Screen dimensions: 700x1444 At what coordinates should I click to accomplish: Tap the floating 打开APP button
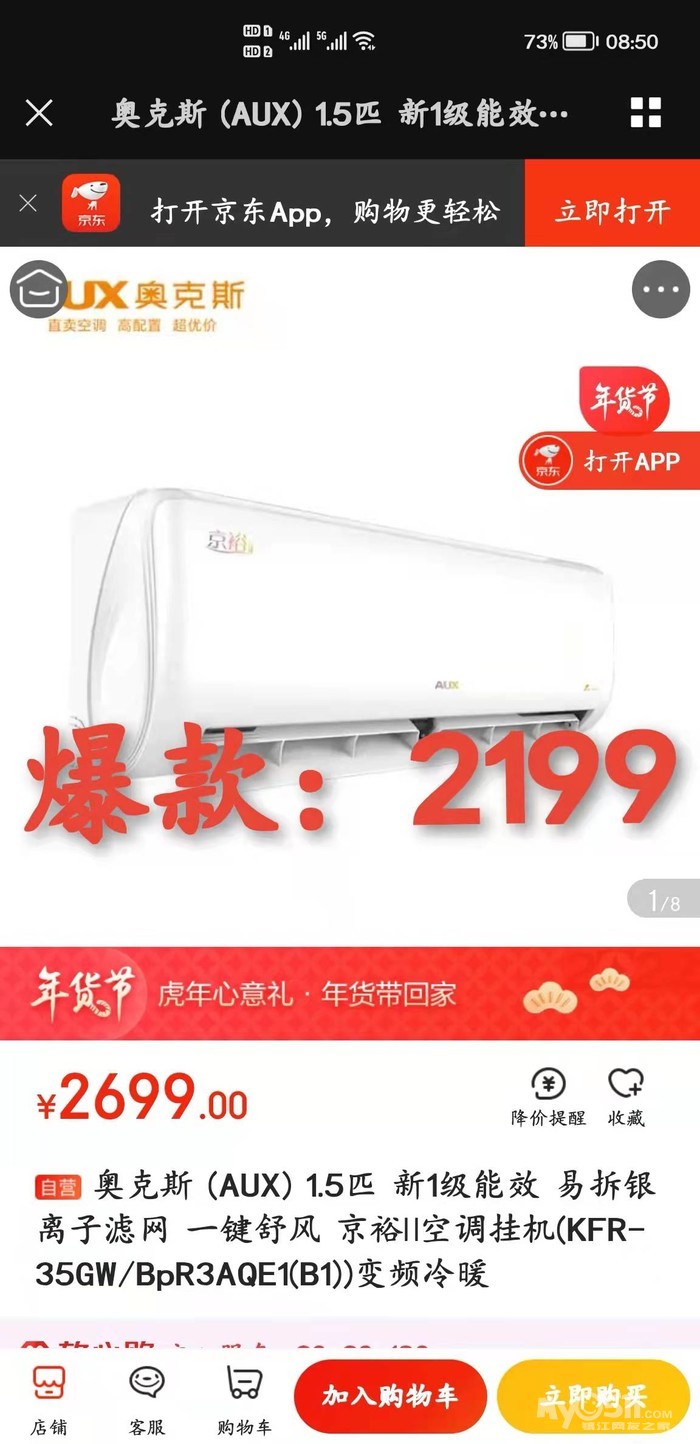pos(610,463)
